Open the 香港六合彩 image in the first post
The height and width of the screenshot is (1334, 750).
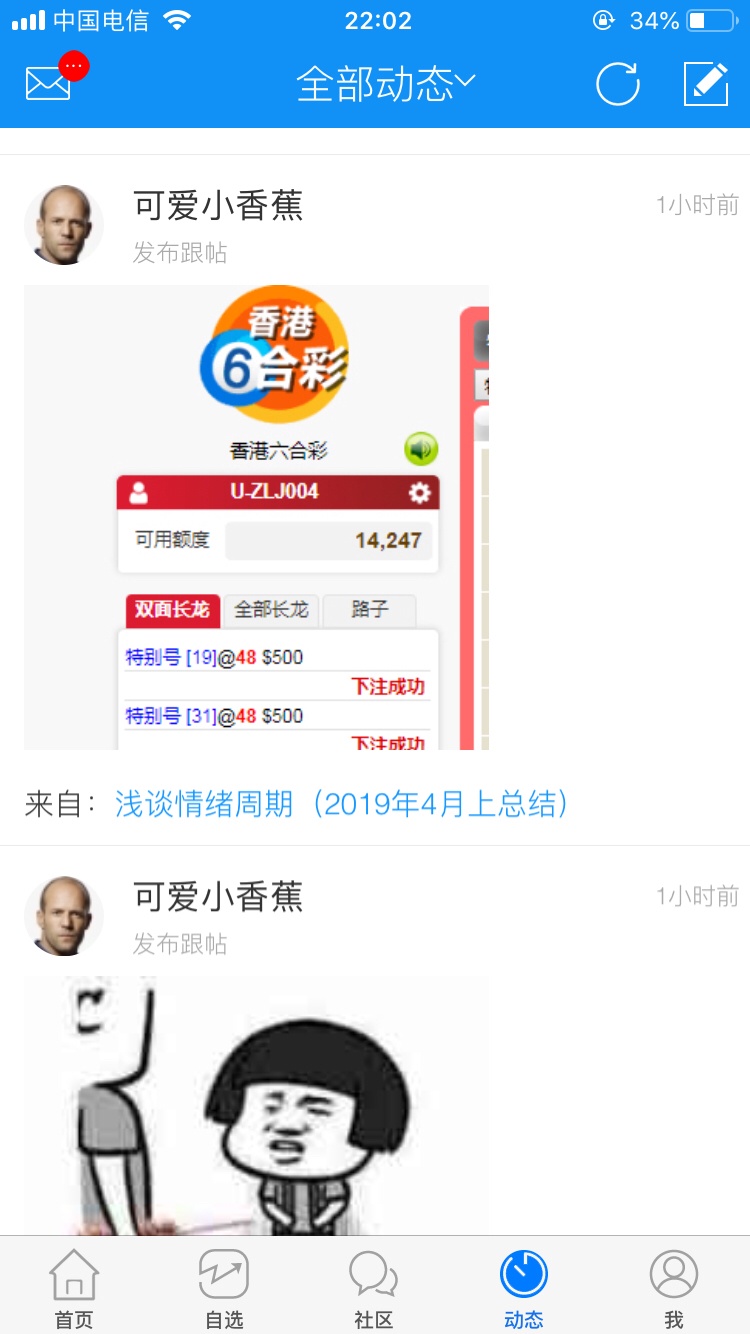pyautogui.click(x=256, y=517)
